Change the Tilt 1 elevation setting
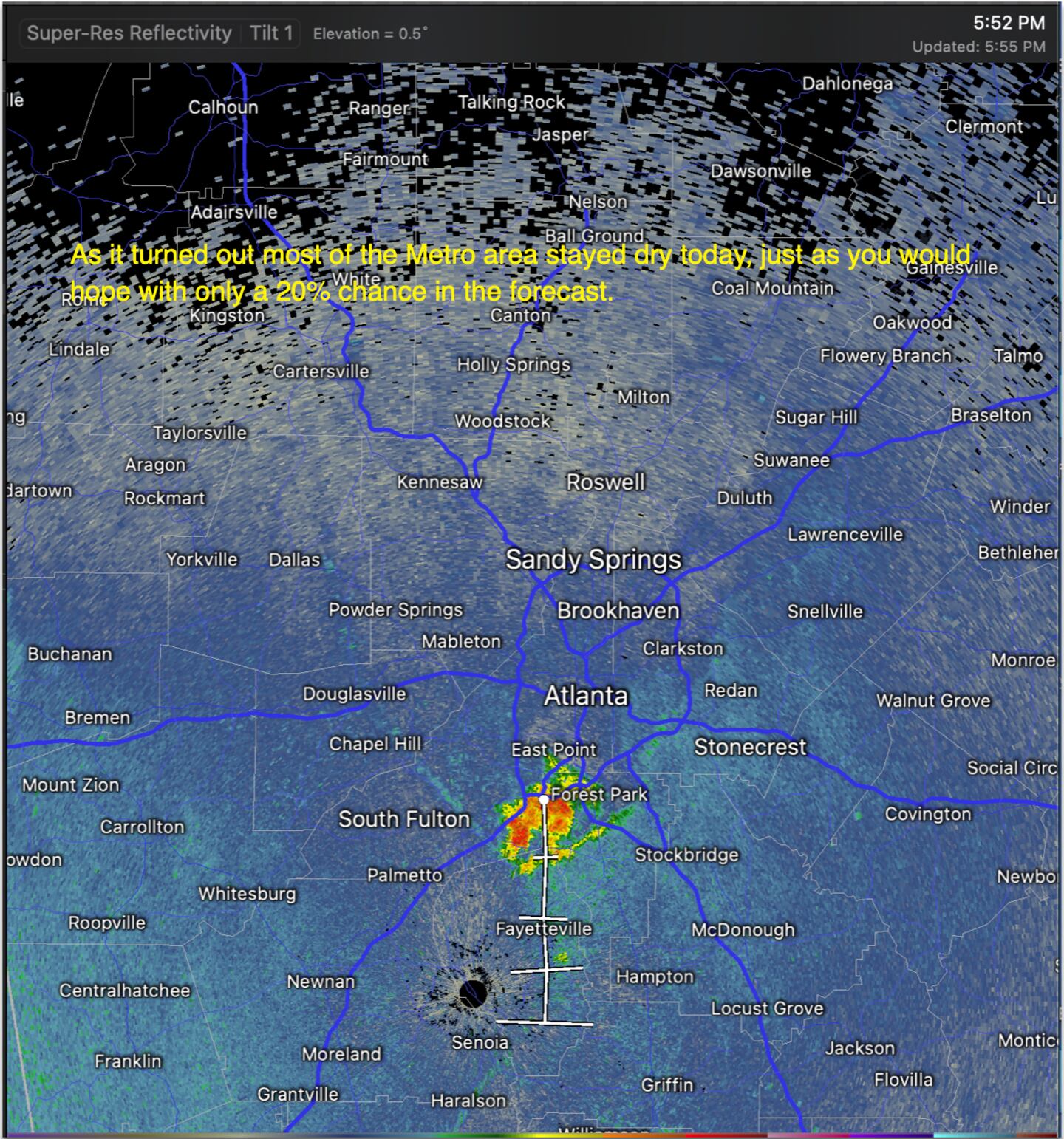 pyautogui.click(x=271, y=33)
